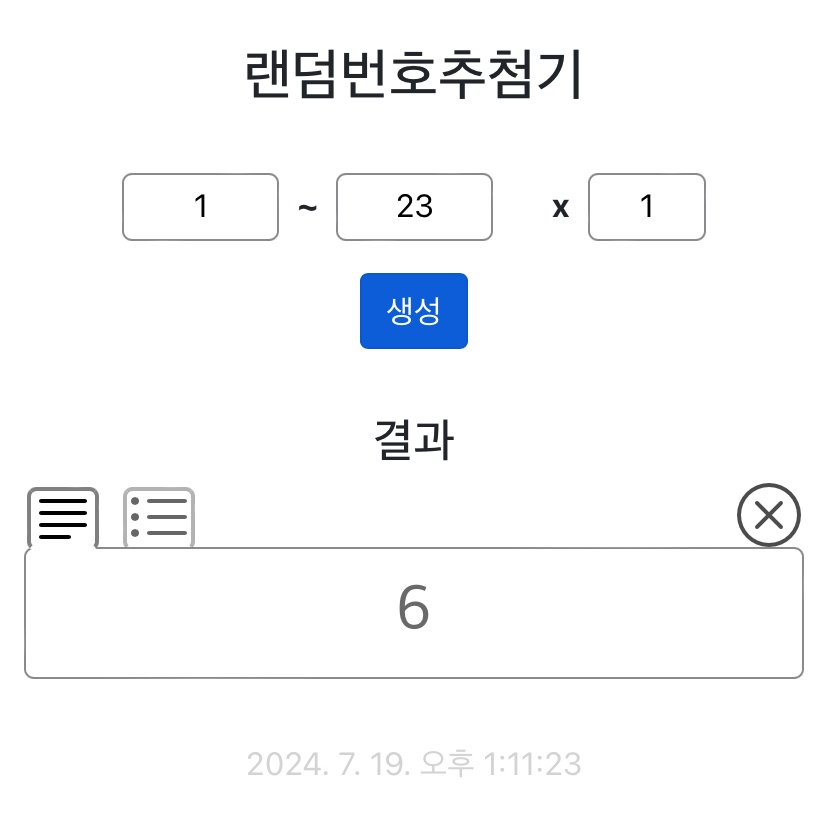This screenshot has height=828, width=828.
Task: Switch to the bulleted list result view
Action: click(159, 517)
